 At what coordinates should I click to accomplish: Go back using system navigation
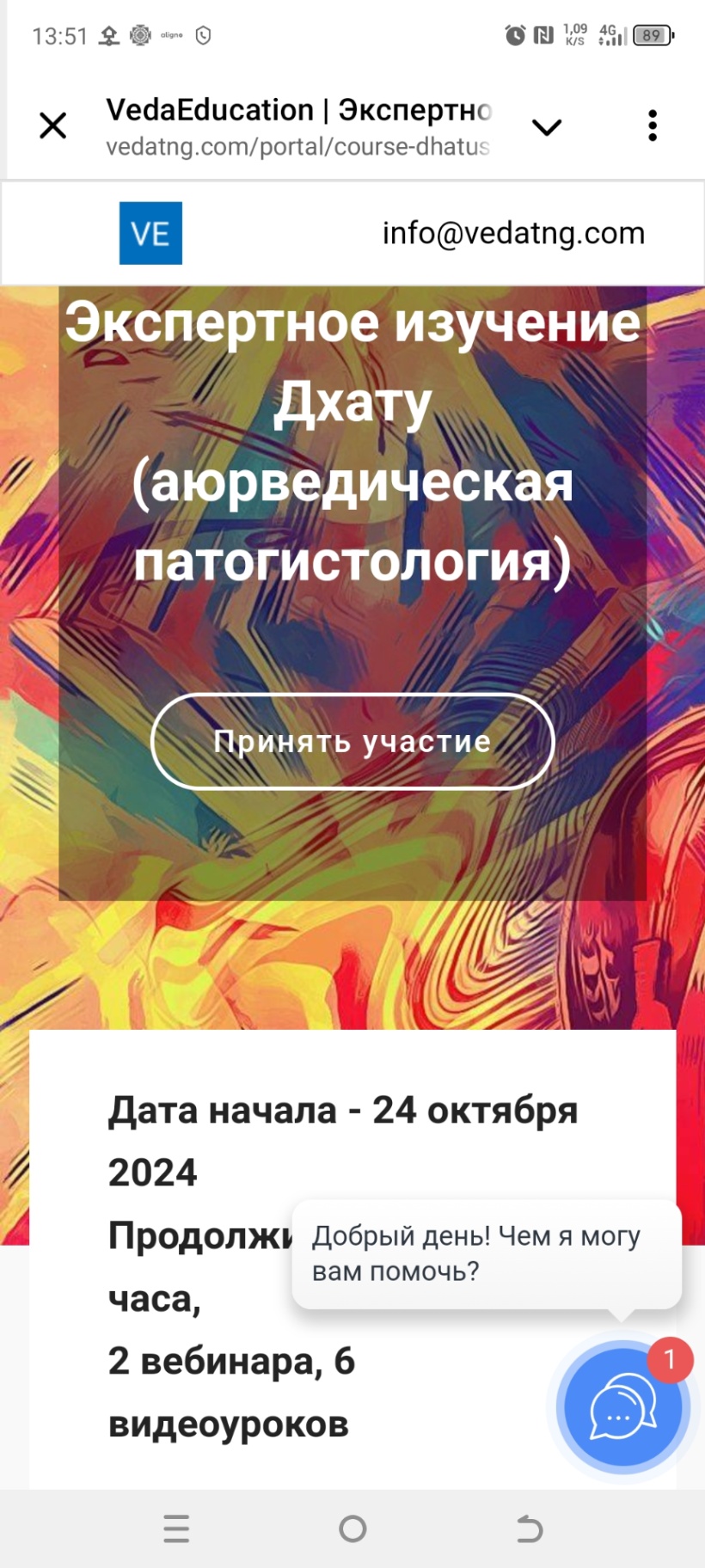click(529, 1529)
